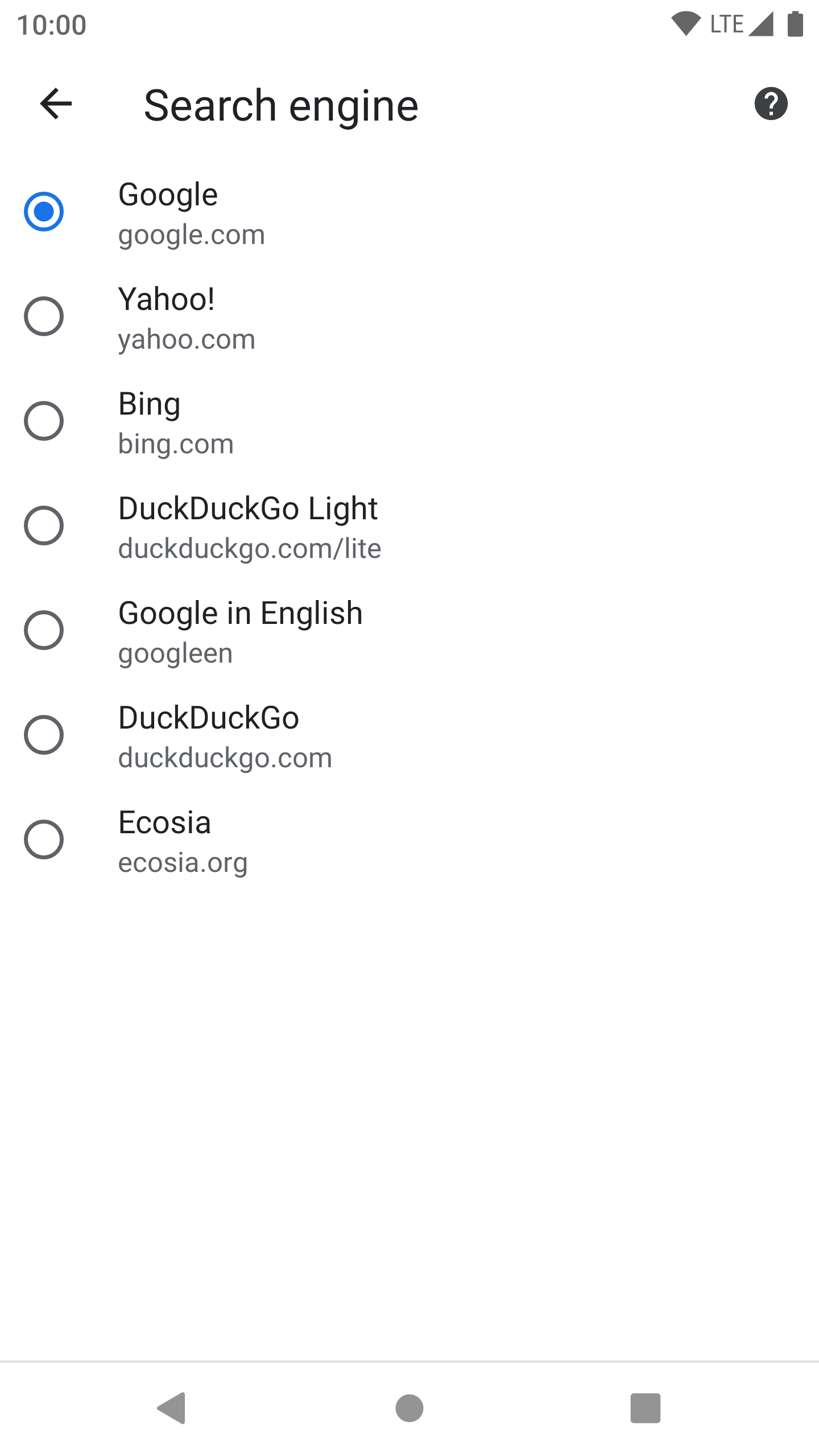Image resolution: width=819 pixels, height=1456 pixels.
Task: Click the ecosia.org link text
Action: tap(182, 862)
